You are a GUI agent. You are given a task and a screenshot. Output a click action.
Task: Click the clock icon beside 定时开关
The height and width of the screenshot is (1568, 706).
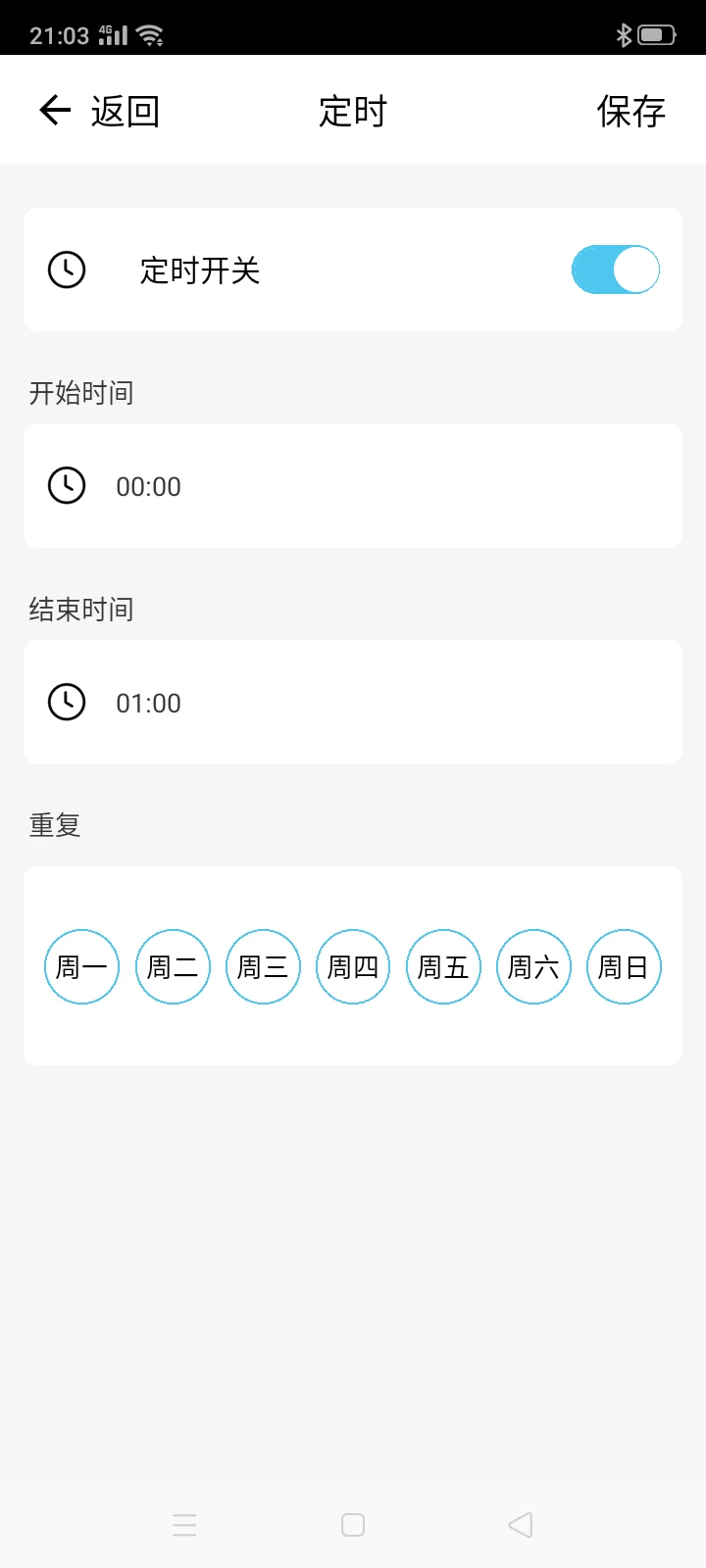click(66, 269)
